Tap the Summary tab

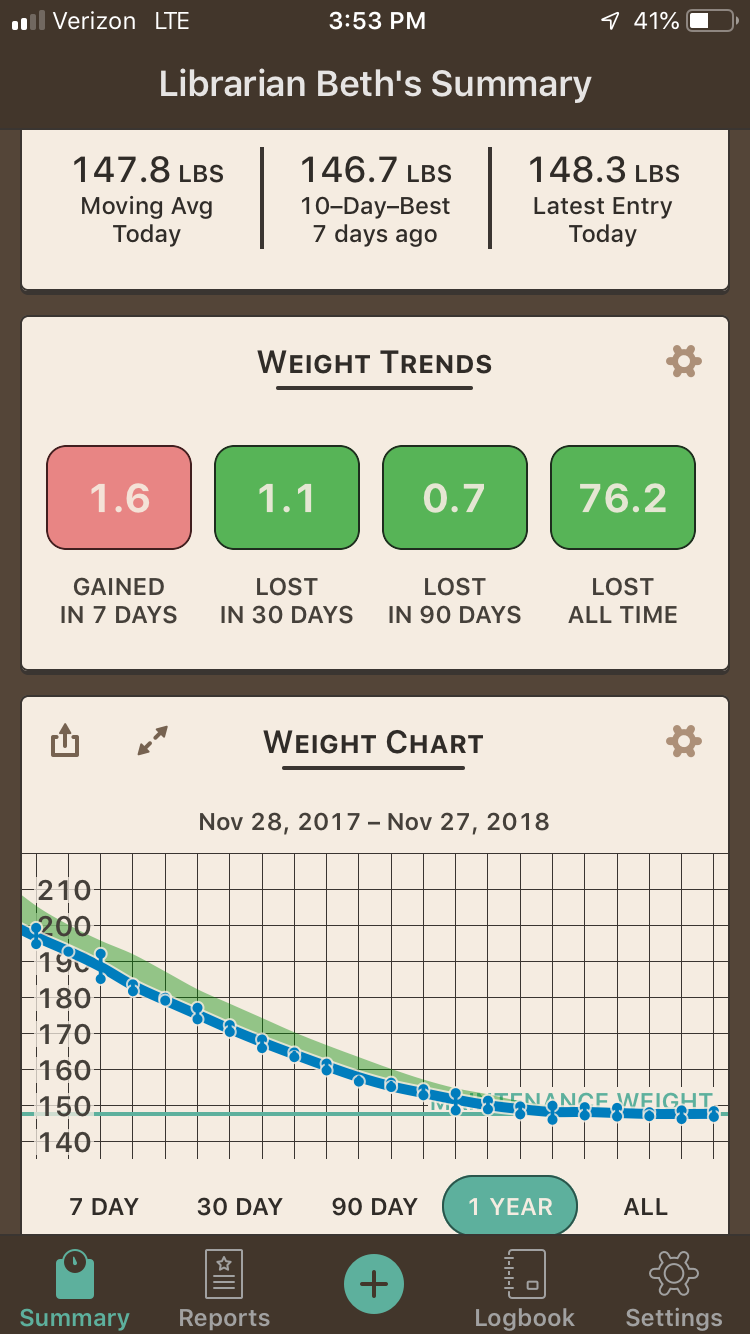tap(75, 1289)
